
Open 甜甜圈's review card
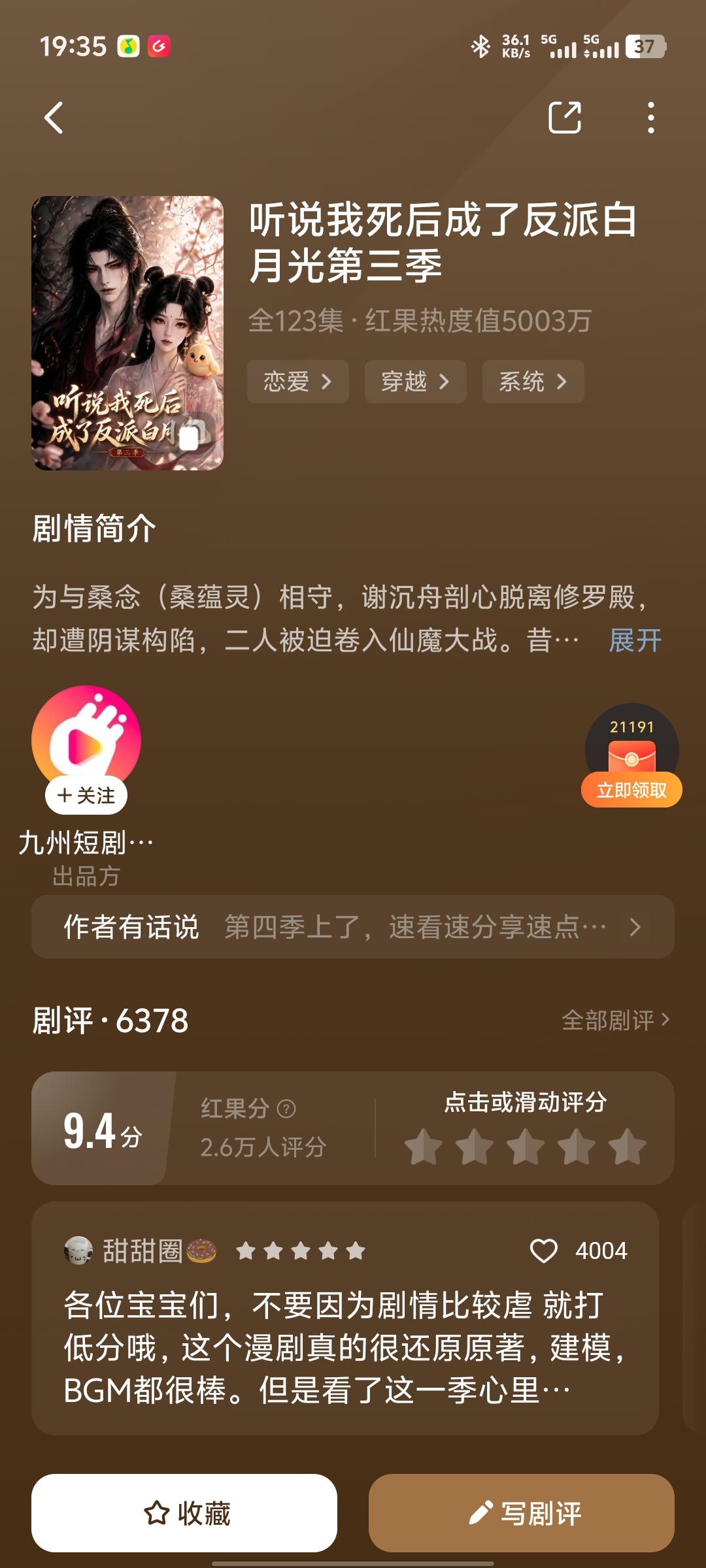point(345,1318)
